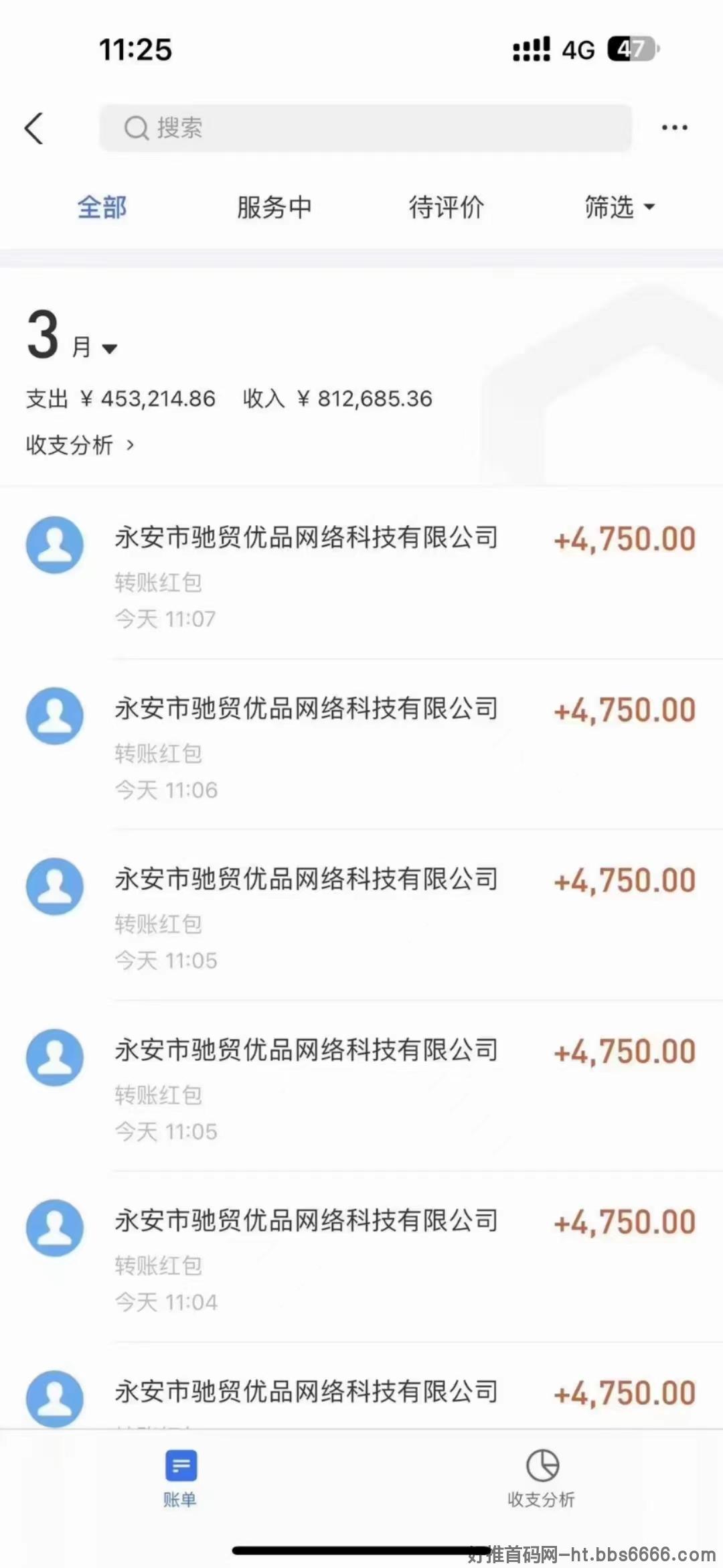Open the 收支分析 link under monthly totals
Viewport: 723px width, 1568px height.
(x=80, y=445)
